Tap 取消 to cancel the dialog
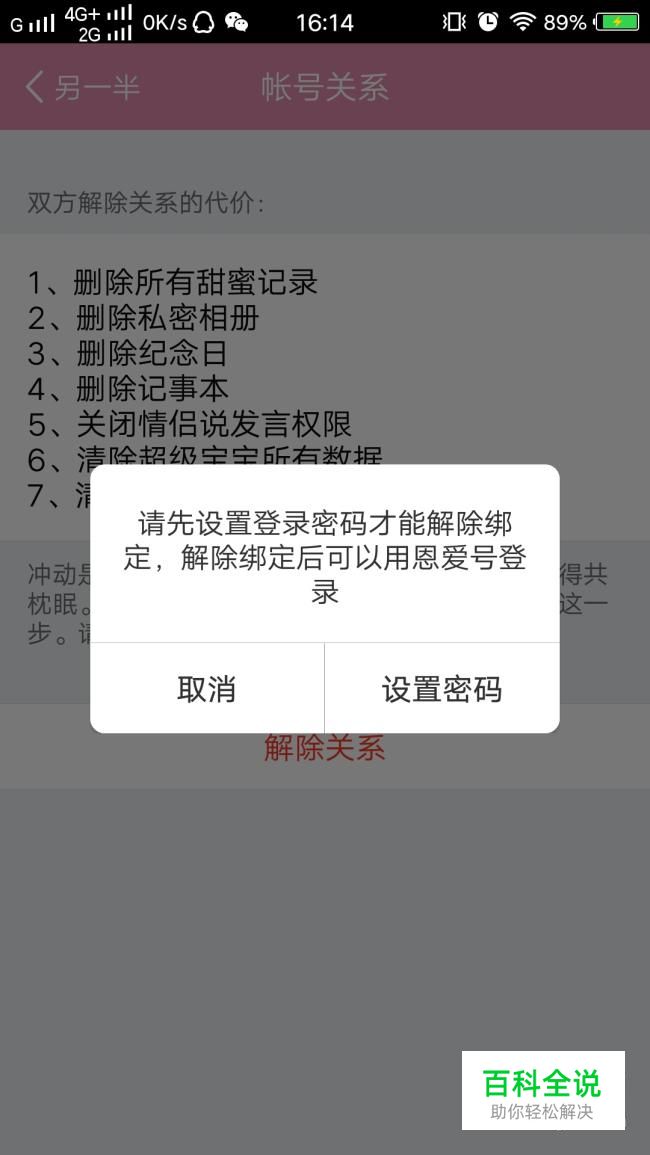650x1155 pixels. (x=207, y=689)
